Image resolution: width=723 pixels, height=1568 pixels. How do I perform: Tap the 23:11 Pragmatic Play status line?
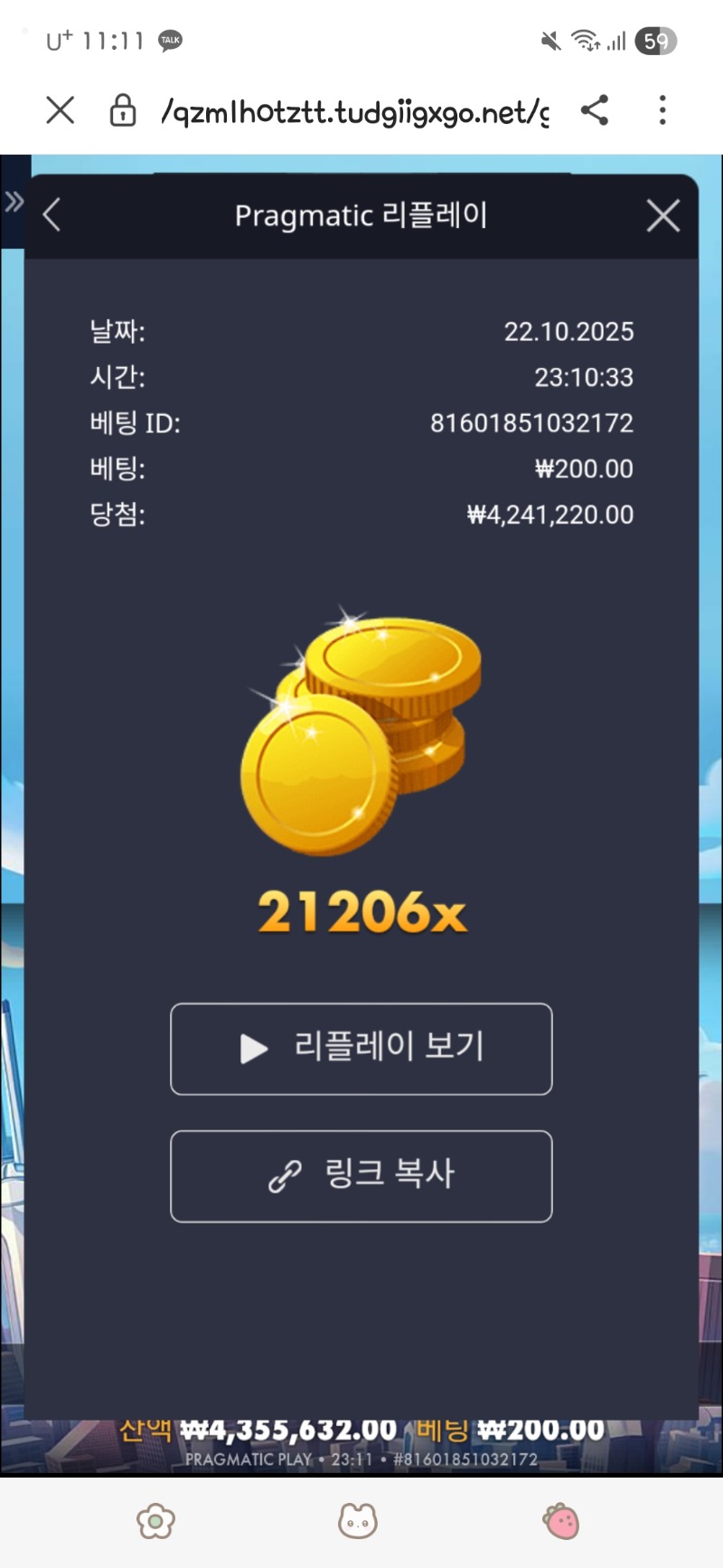coord(361,1459)
